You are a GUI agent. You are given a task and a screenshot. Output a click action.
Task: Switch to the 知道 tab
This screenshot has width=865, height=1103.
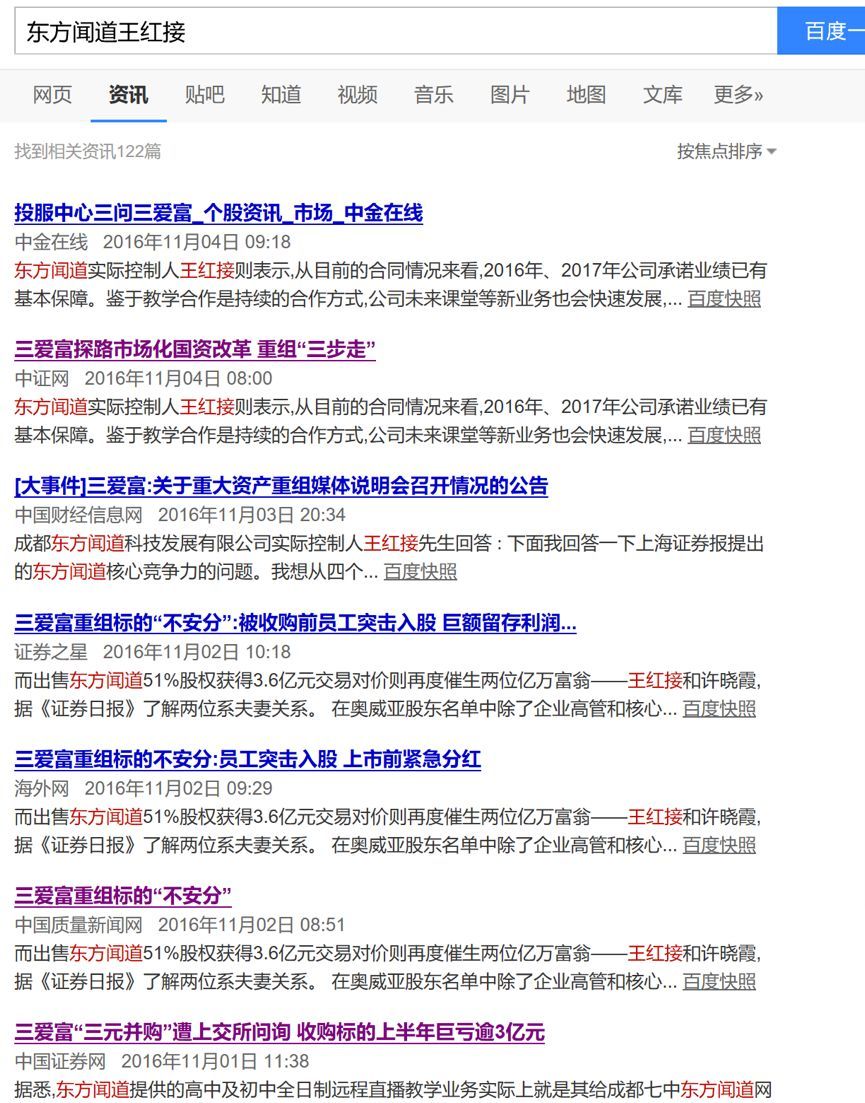(281, 95)
